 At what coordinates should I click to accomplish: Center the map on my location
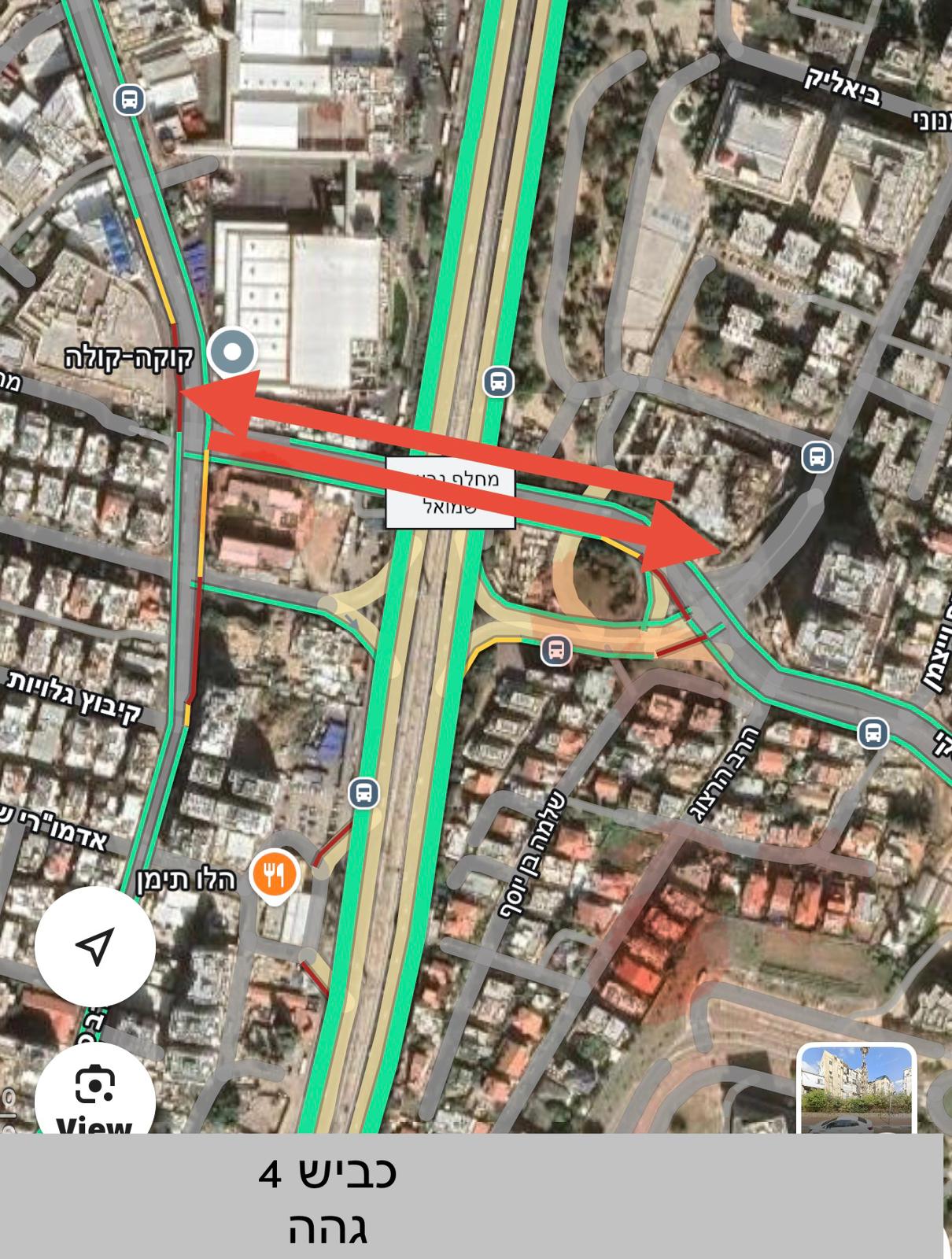point(94,946)
